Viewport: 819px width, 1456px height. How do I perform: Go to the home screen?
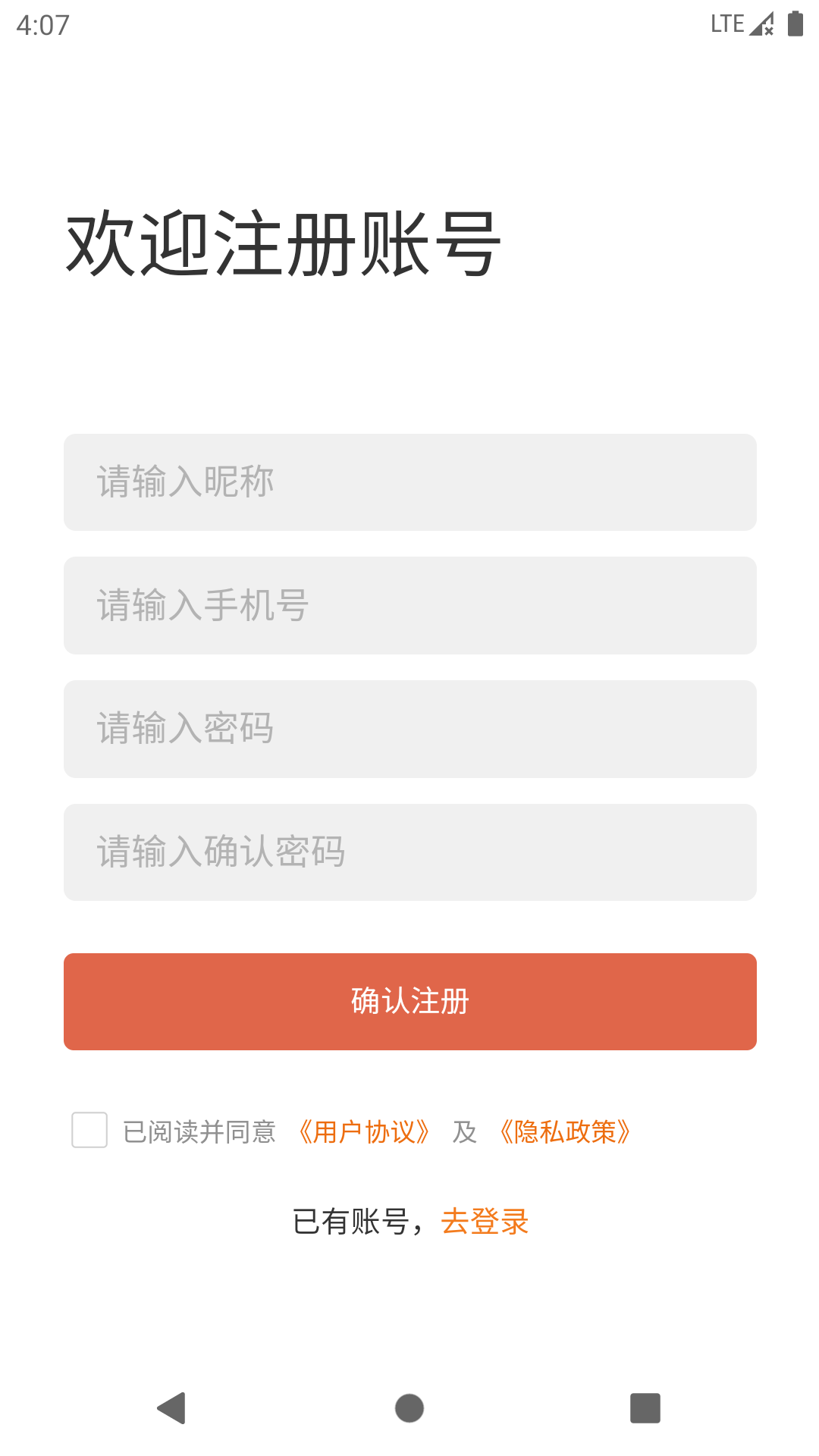409,1408
